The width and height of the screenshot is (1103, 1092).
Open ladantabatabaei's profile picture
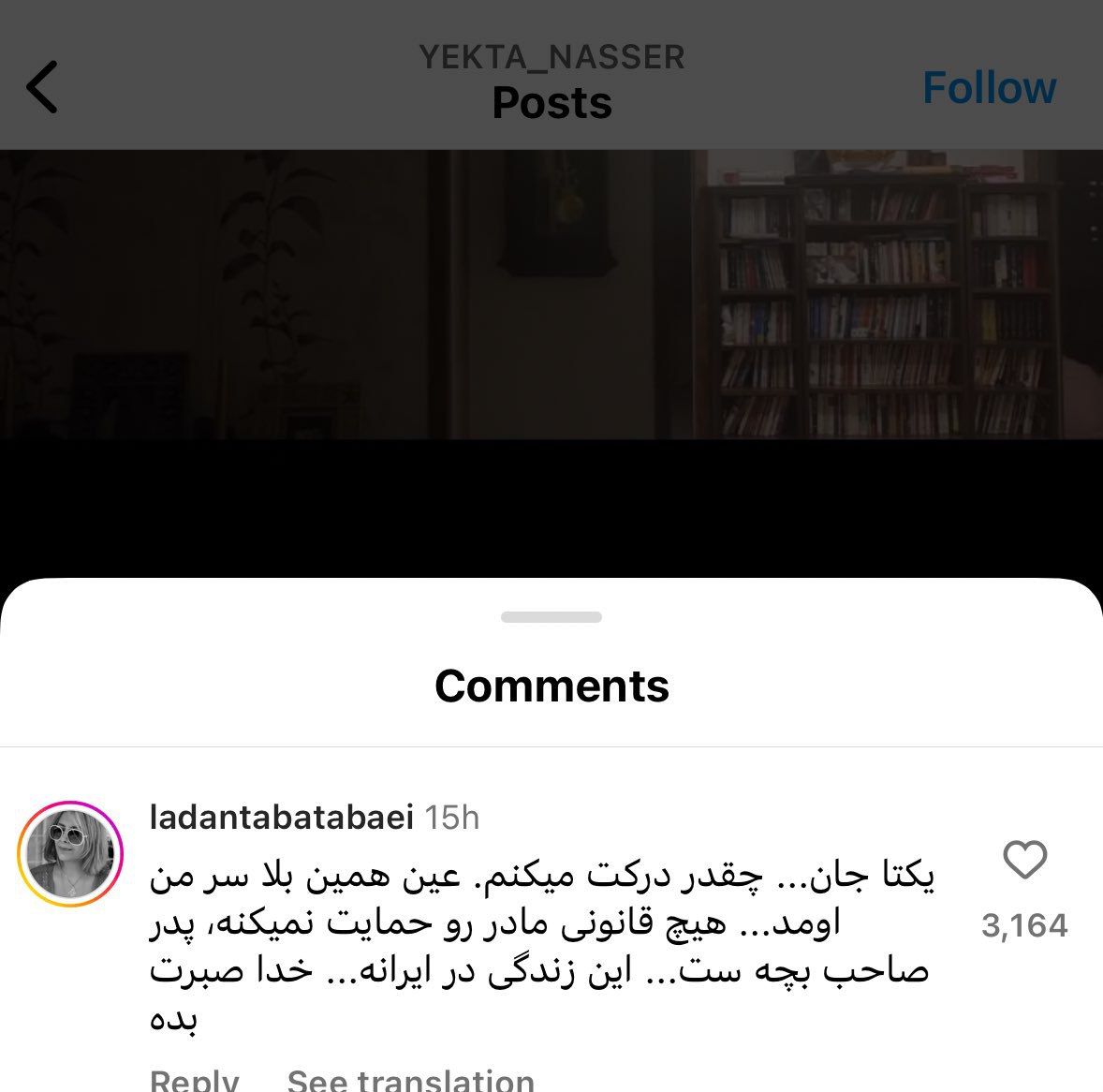(x=70, y=853)
